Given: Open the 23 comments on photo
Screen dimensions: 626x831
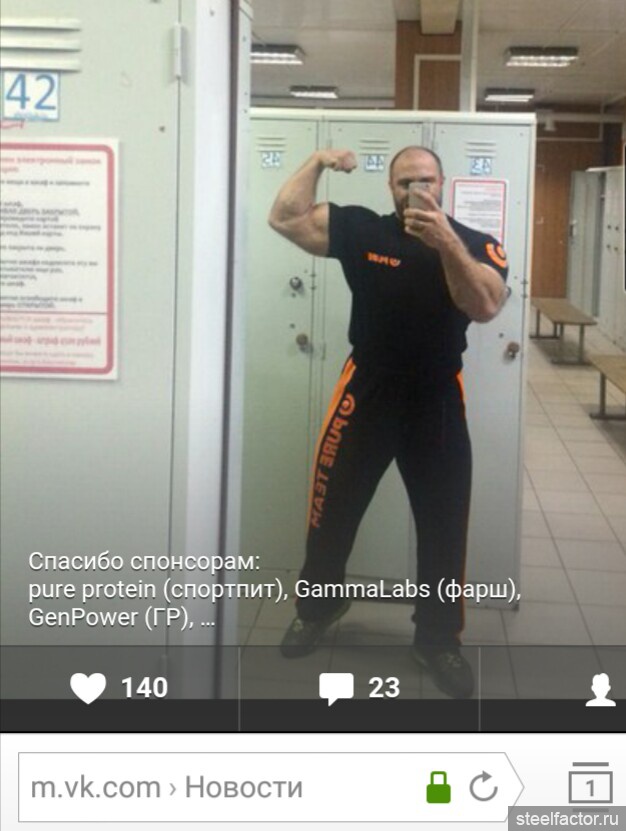Looking at the screenshot, I should (x=359, y=688).
